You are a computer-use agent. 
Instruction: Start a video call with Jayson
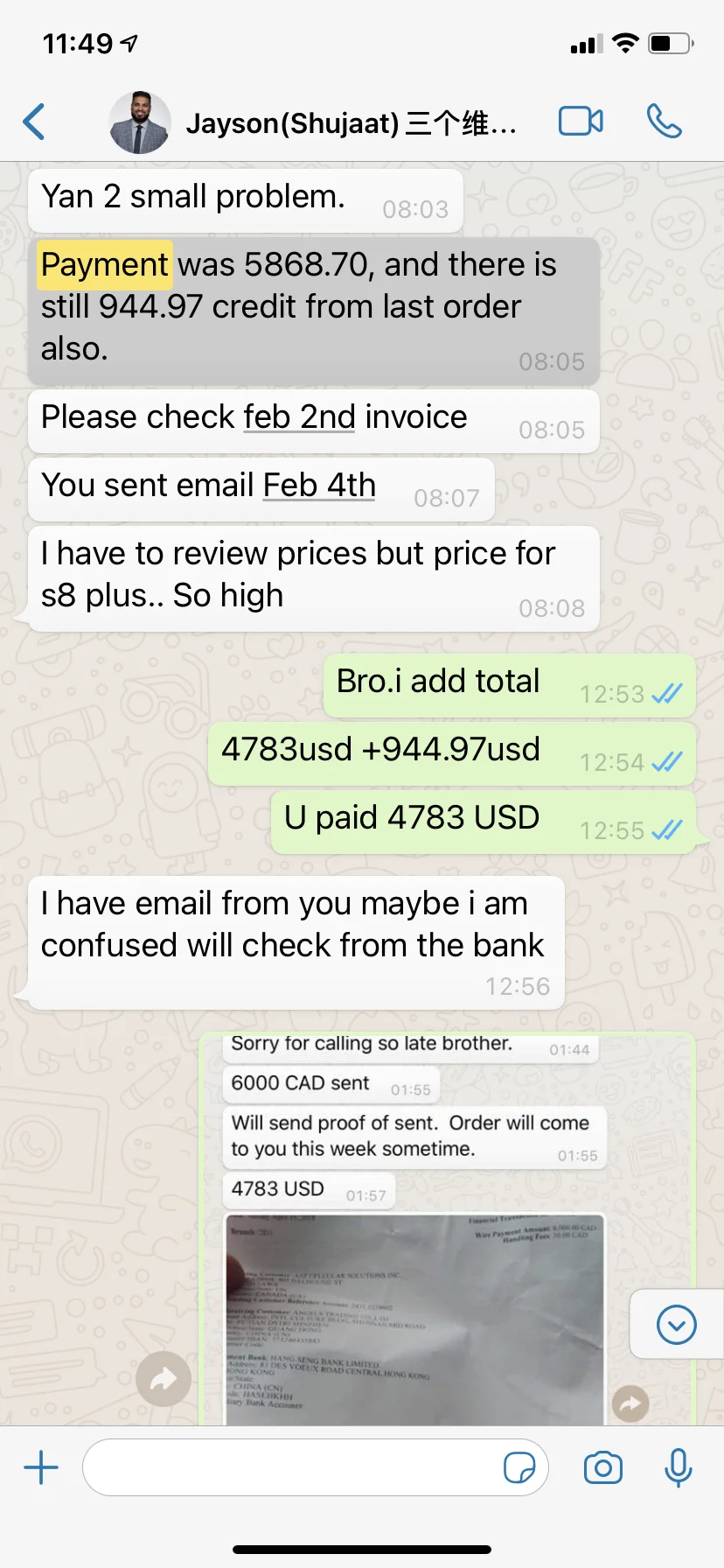(581, 121)
